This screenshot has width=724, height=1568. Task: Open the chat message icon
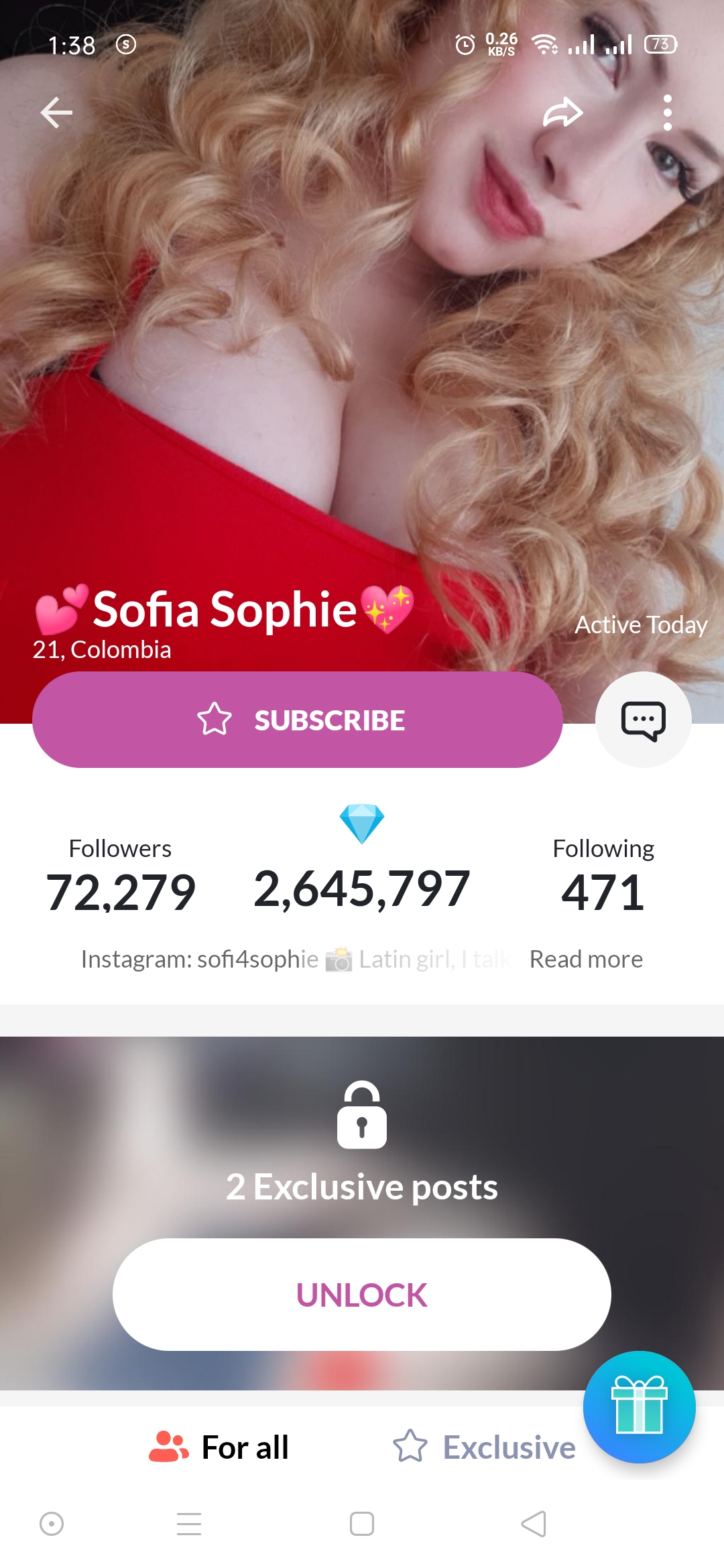pyautogui.click(x=644, y=720)
